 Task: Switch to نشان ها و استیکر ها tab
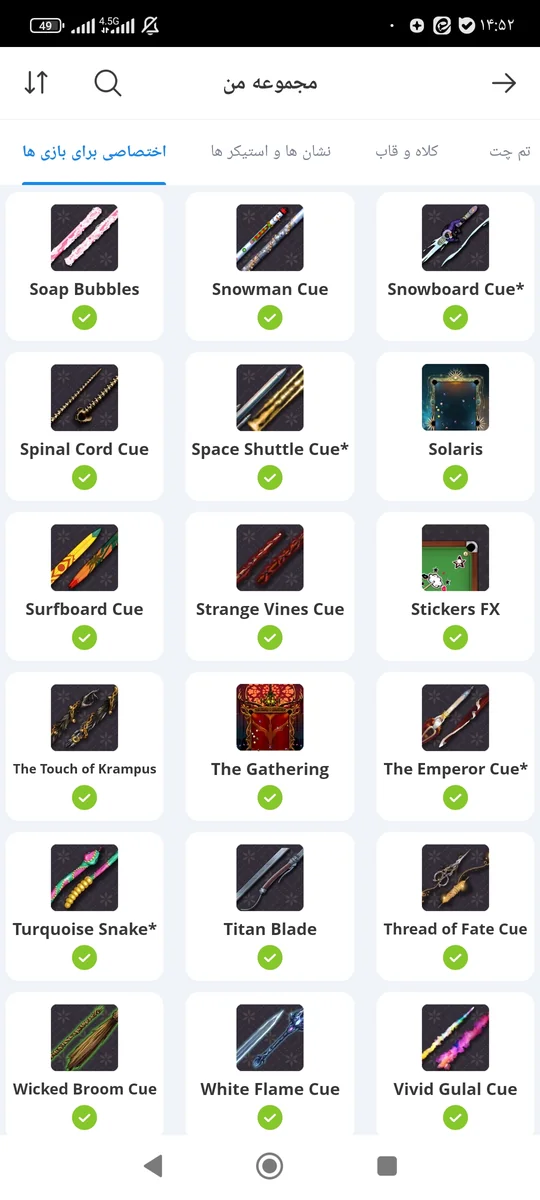pos(271,151)
